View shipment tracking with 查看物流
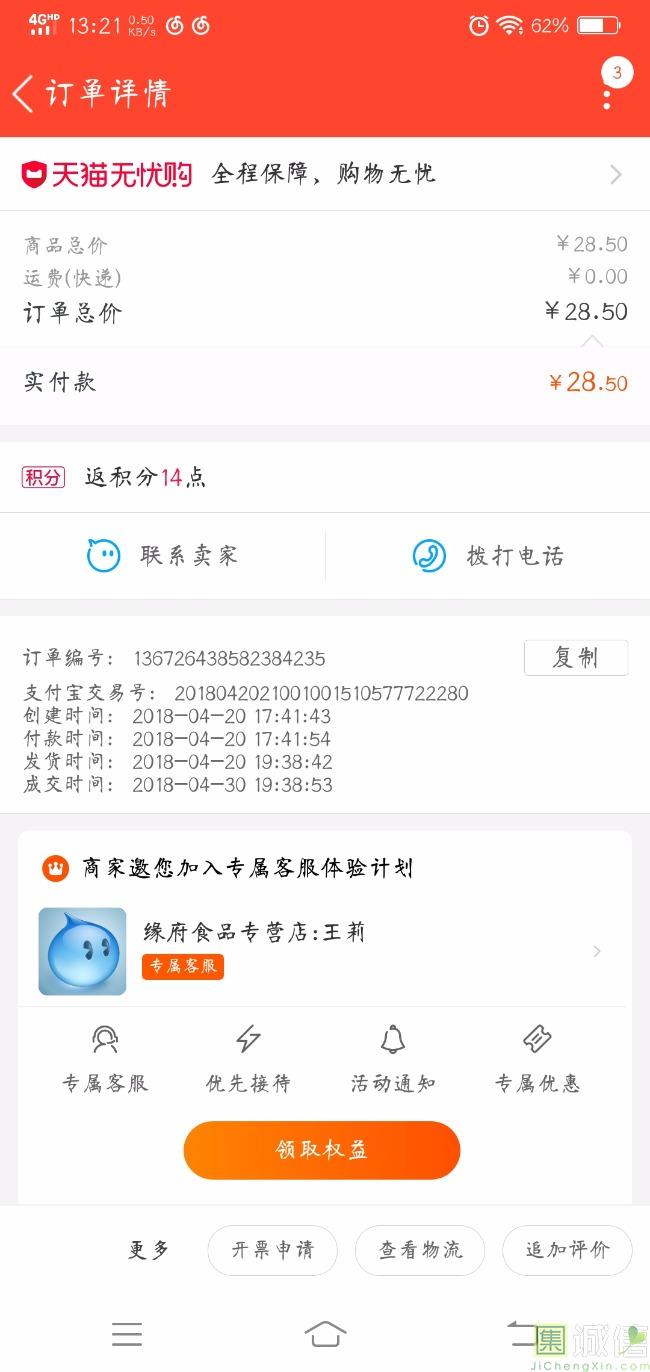Image resolution: width=650 pixels, height=1372 pixels. click(420, 1250)
